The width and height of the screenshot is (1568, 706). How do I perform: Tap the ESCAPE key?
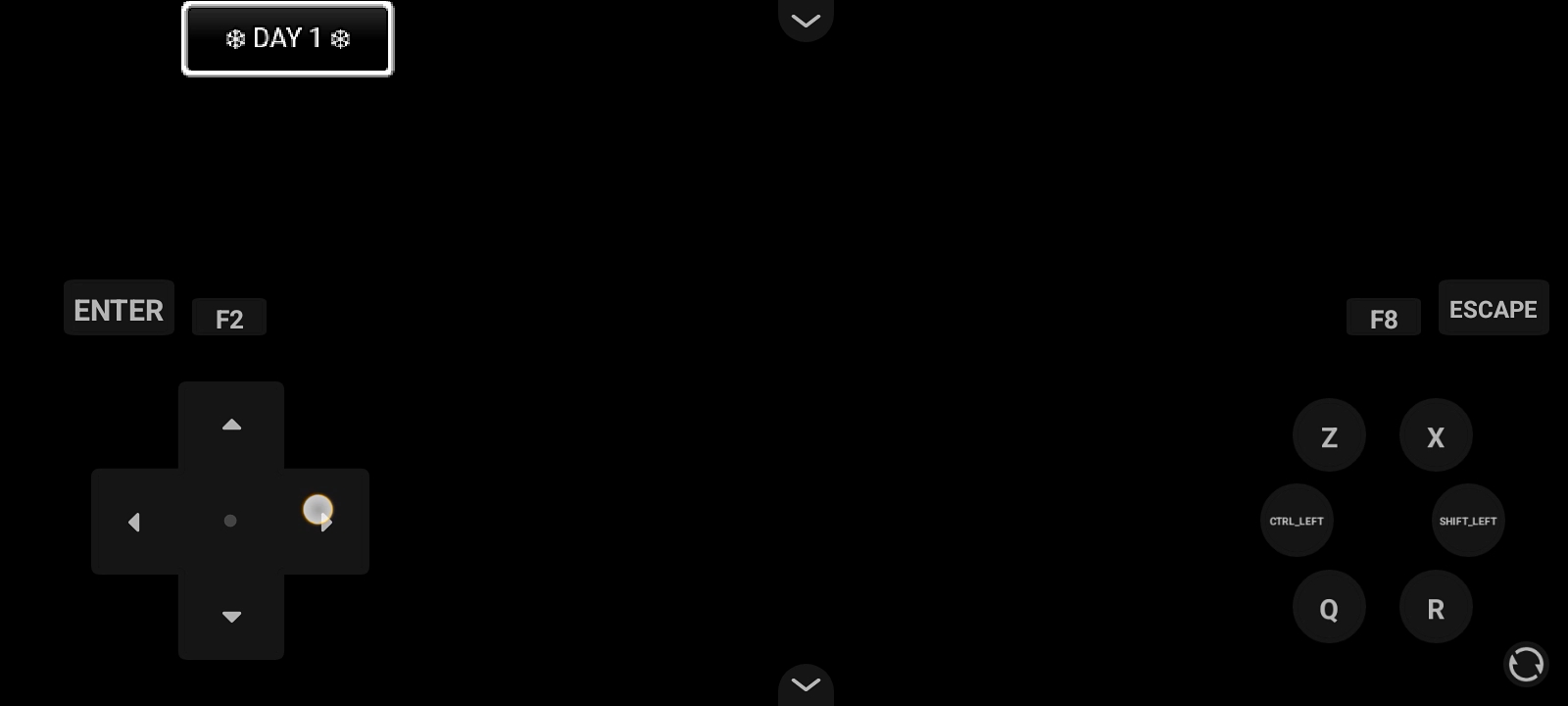pyautogui.click(x=1493, y=309)
